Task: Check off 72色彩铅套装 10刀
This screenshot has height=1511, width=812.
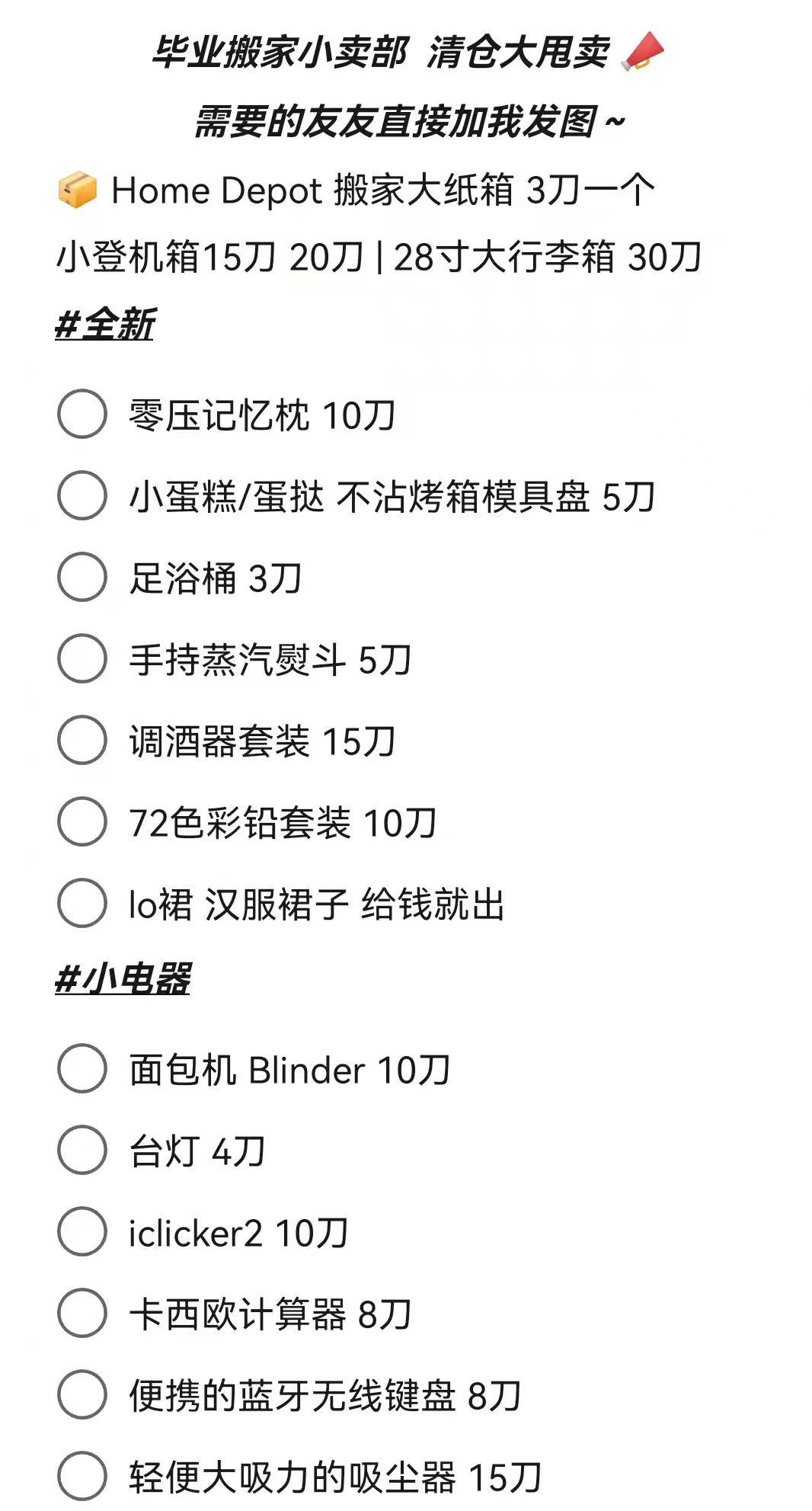Action: (x=82, y=821)
